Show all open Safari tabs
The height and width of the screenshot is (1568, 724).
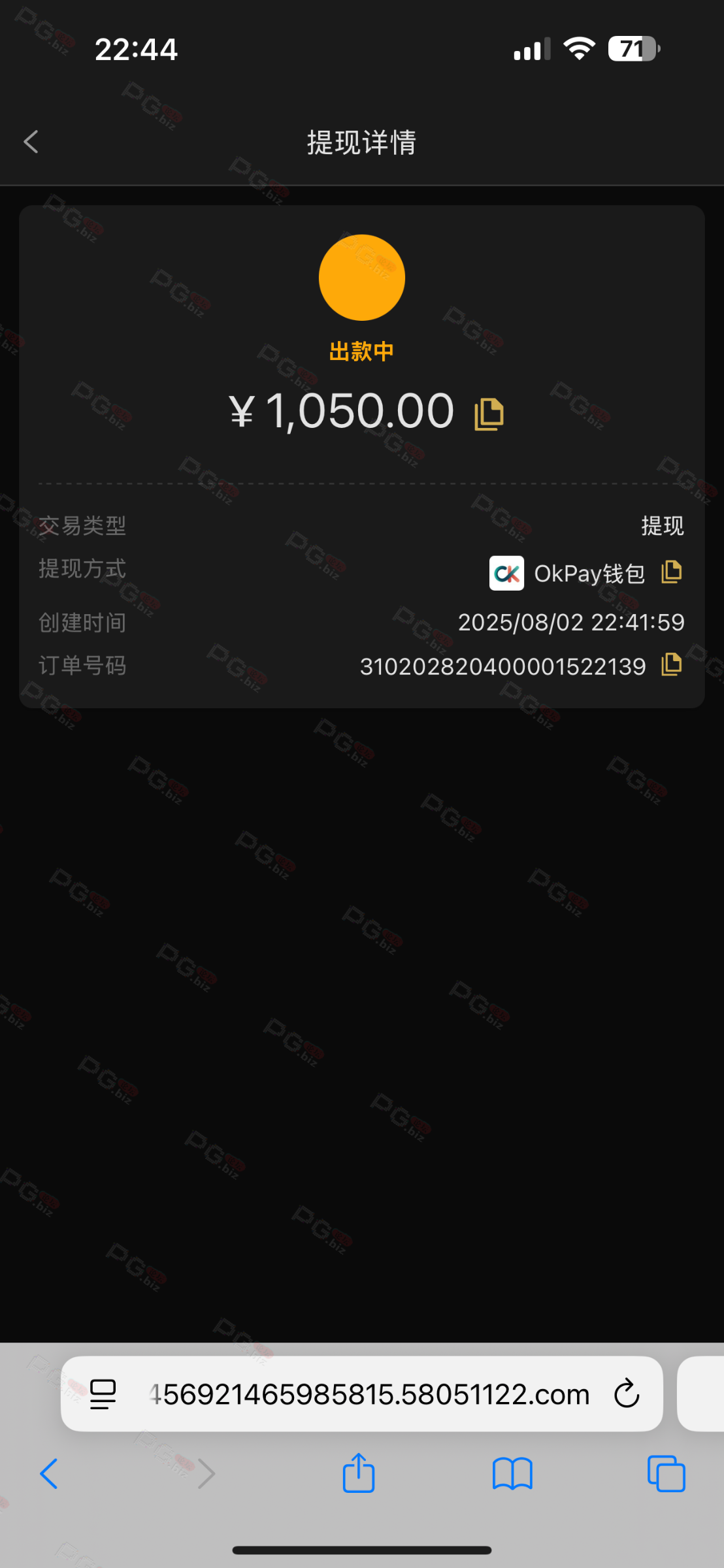(x=666, y=1474)
